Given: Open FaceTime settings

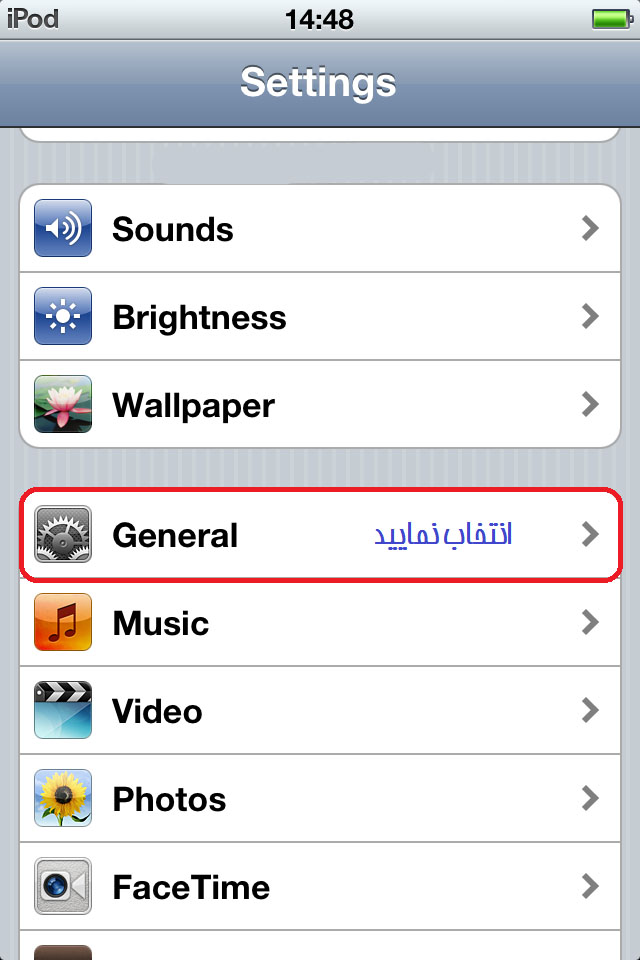Looking at the screenshot, I should [x=320, y=887].
